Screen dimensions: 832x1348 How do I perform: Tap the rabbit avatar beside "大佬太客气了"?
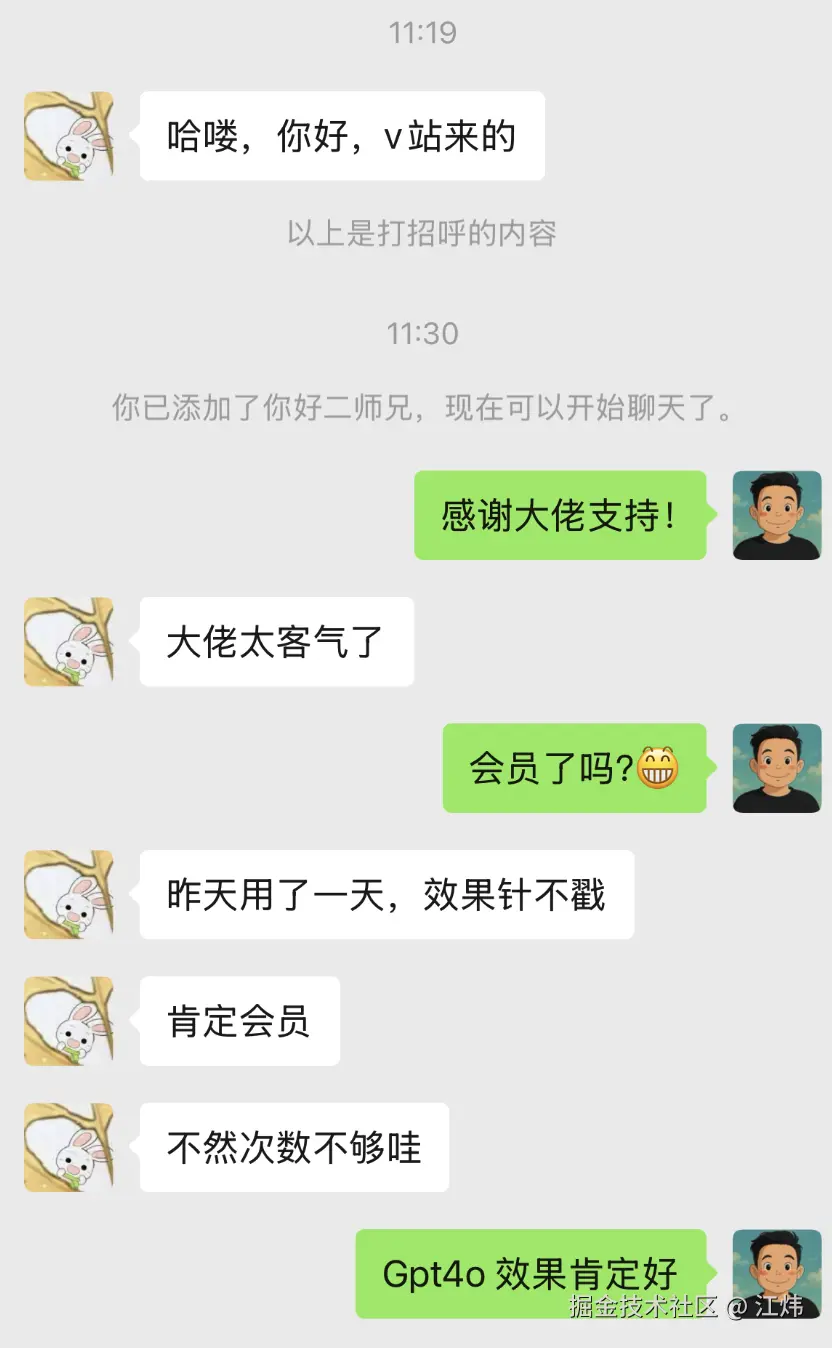tap(68, 642)
